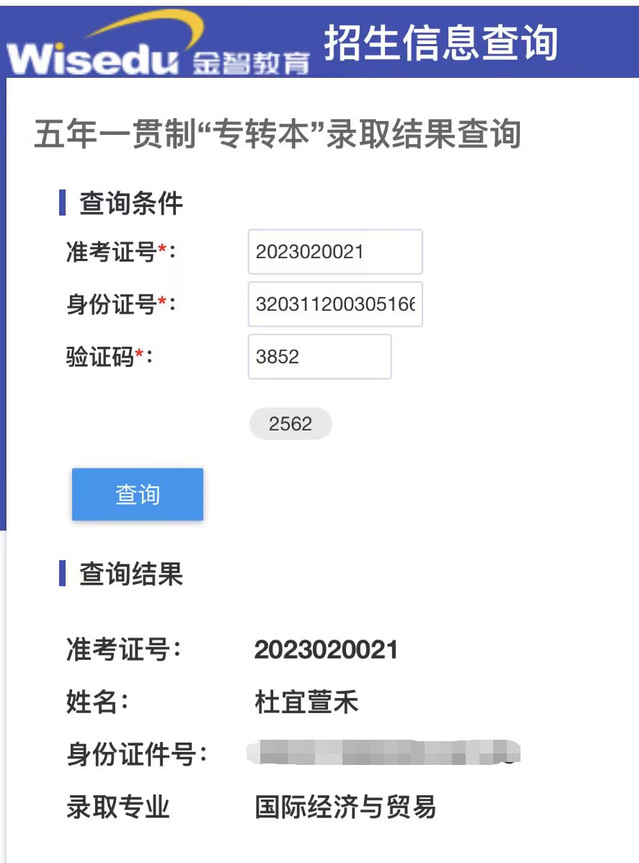Focus the 验证码 input box

(319, 357)
